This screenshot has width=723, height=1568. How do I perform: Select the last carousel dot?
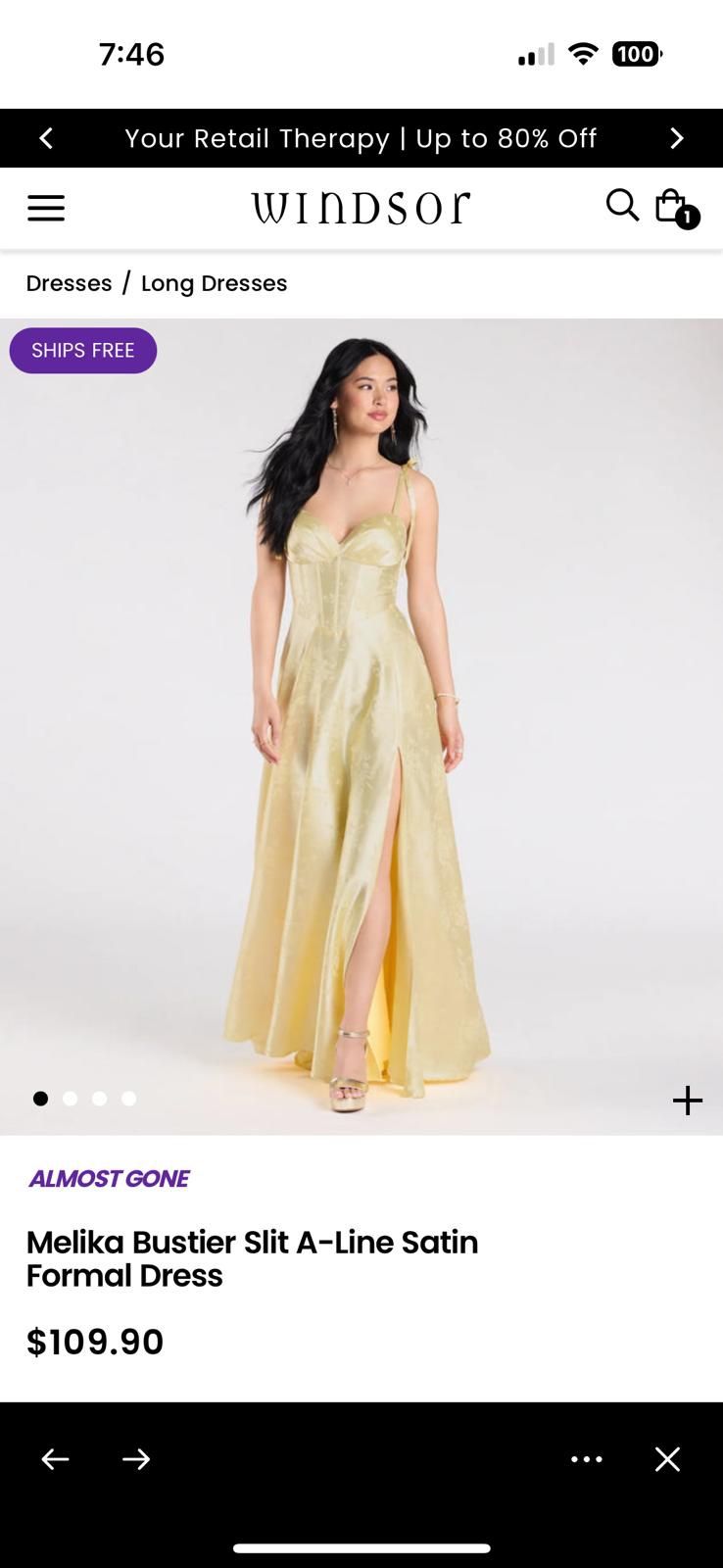pos(128,1099)
